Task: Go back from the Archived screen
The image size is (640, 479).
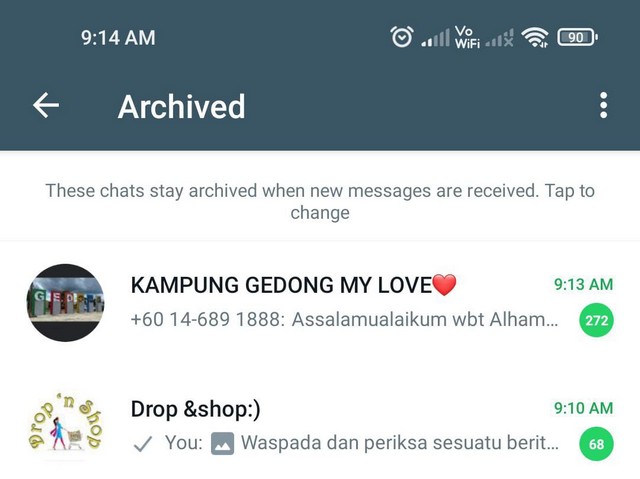Action: click(46, 106)
